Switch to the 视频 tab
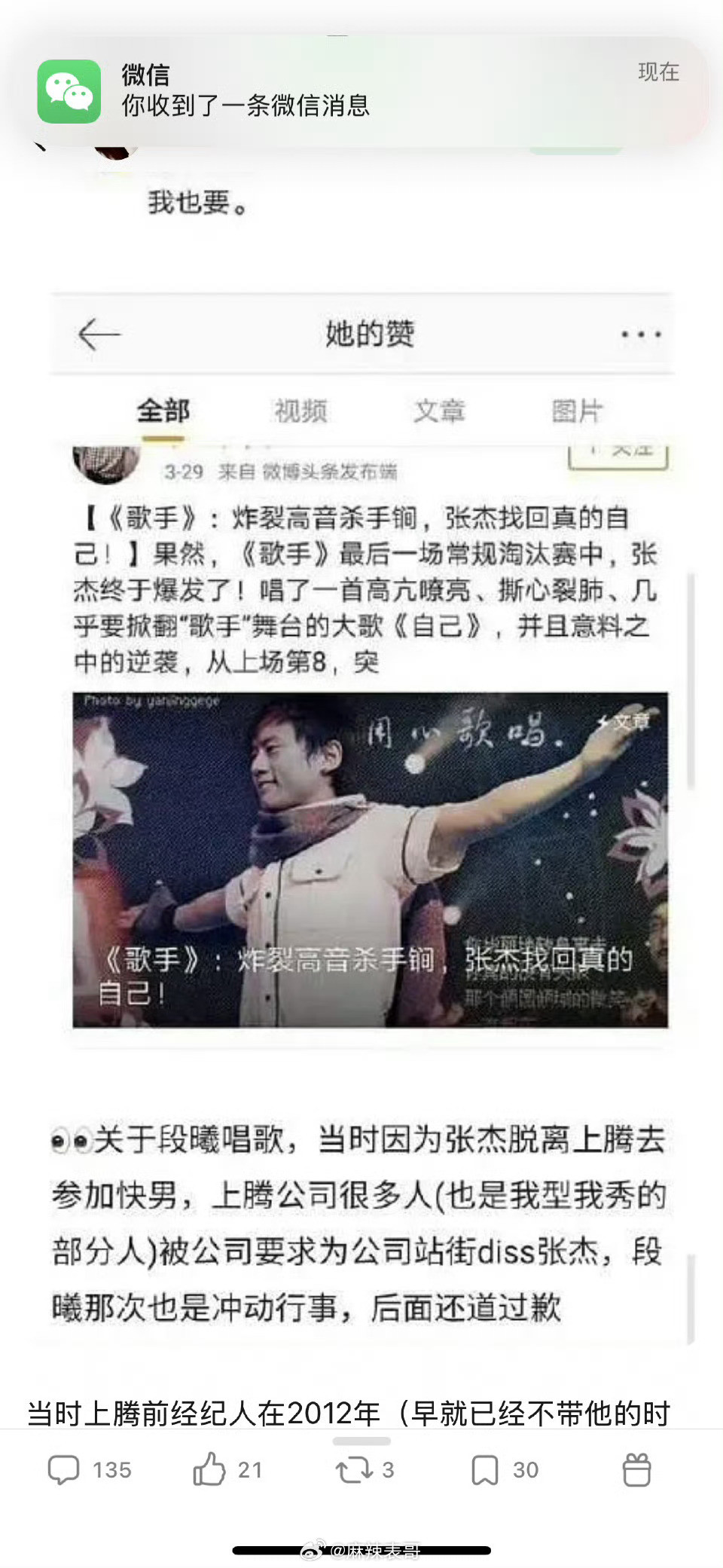 point(301,410)
